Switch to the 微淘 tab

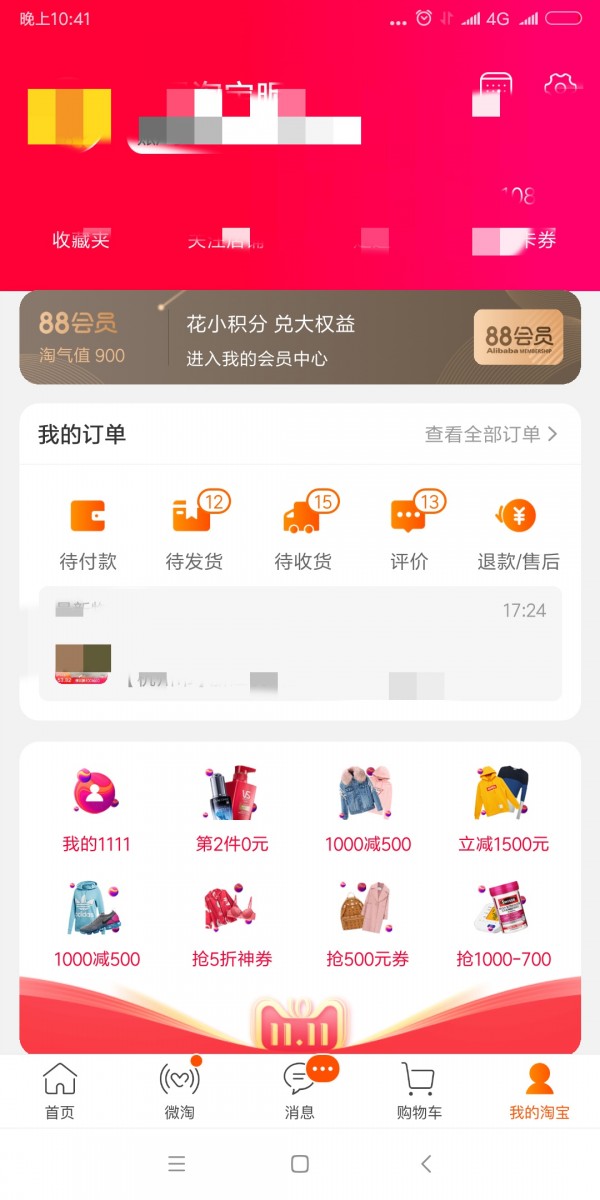coord(180,1091)
